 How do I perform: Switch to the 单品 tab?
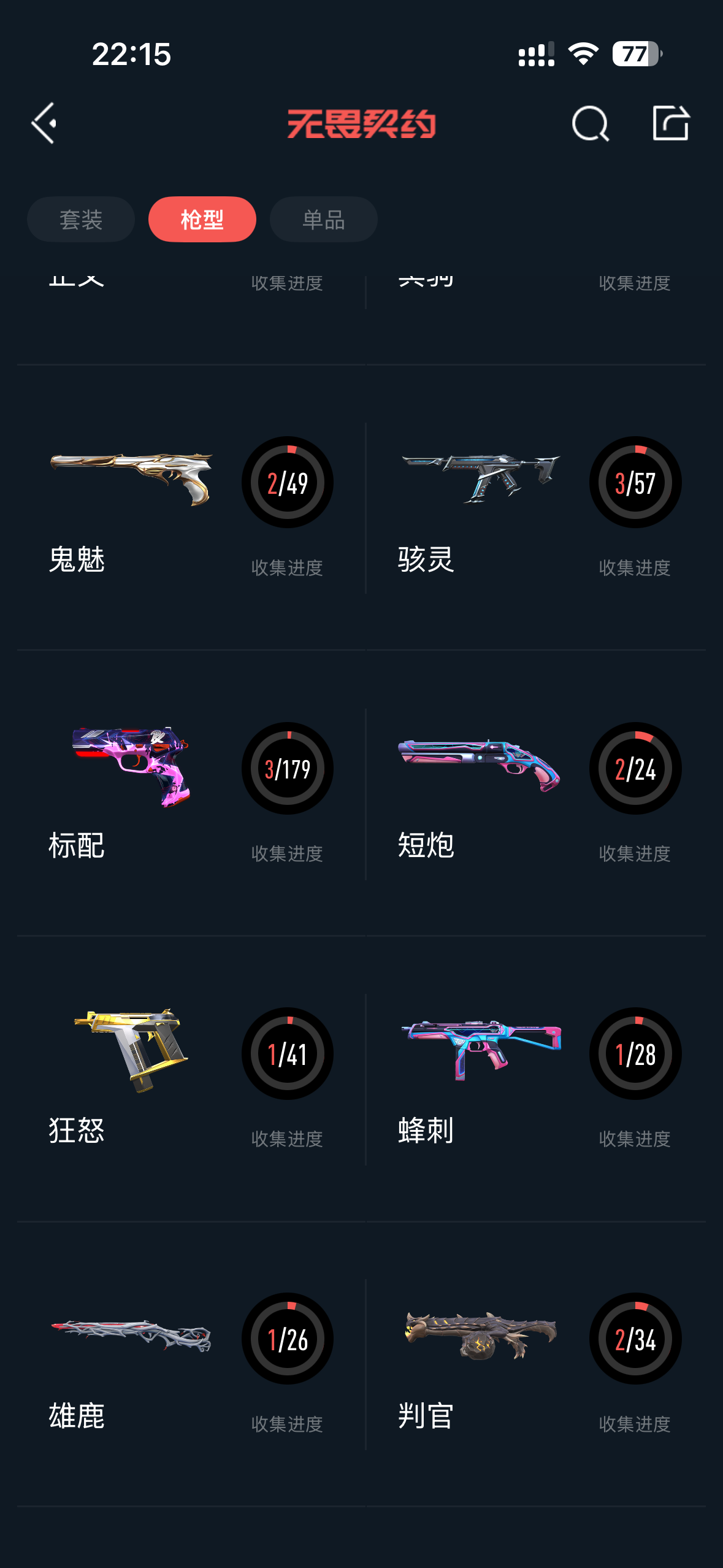point(323,220)
